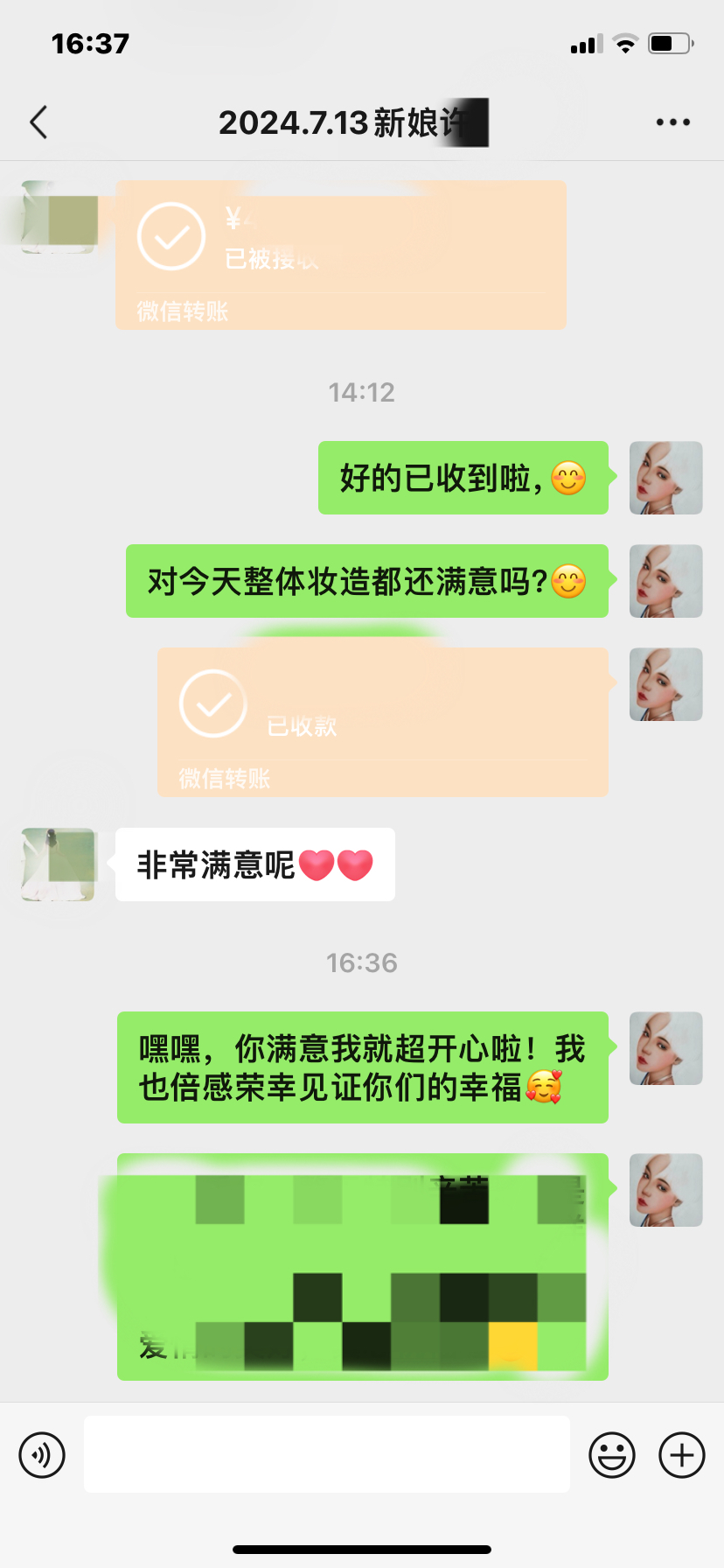The width and height of the screenshot is (724, 1568).
Task: Open own avatar beside 好的已收到啦
Action: pyautogui.click(x=666, y=478)
